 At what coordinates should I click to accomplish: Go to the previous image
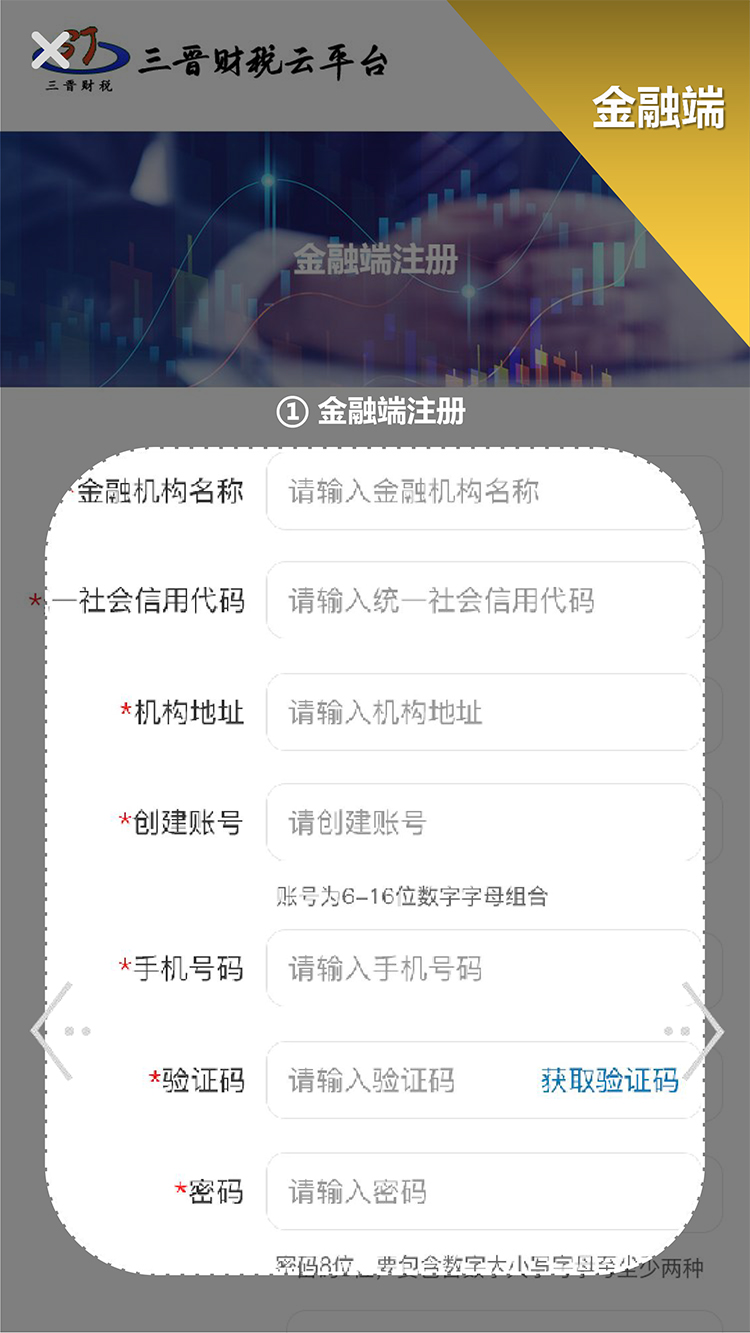(52, 1030)
